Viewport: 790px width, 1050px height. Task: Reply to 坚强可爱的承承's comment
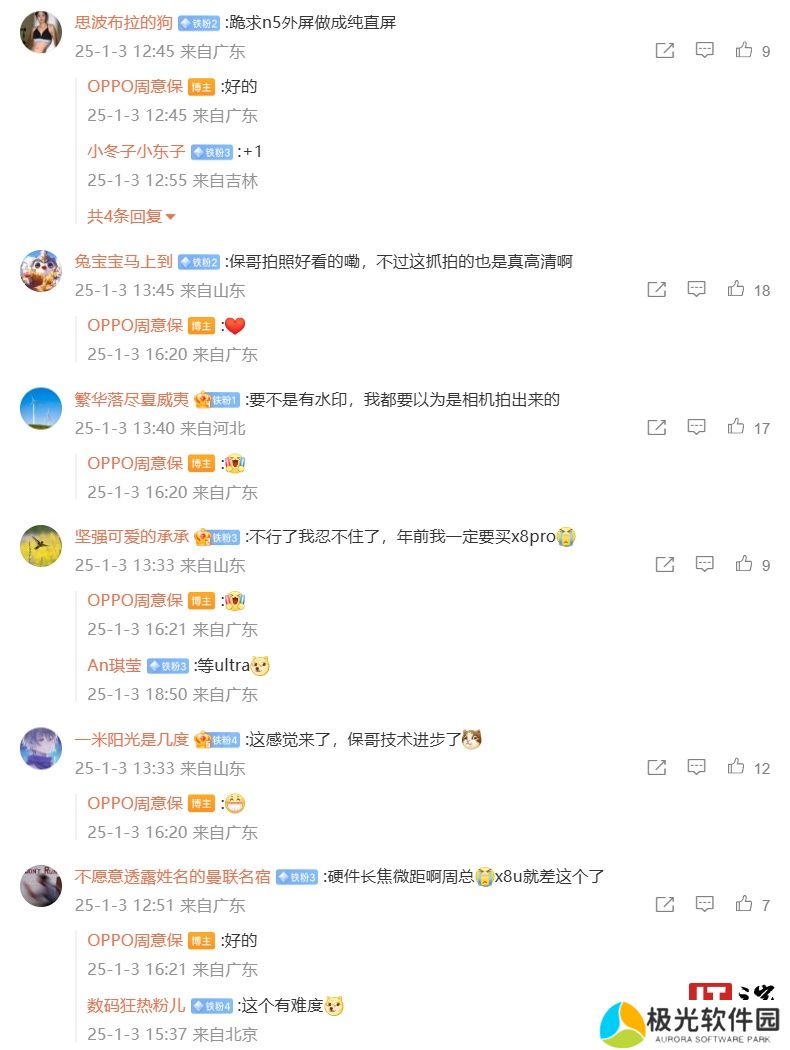click(x=705, y=564)
